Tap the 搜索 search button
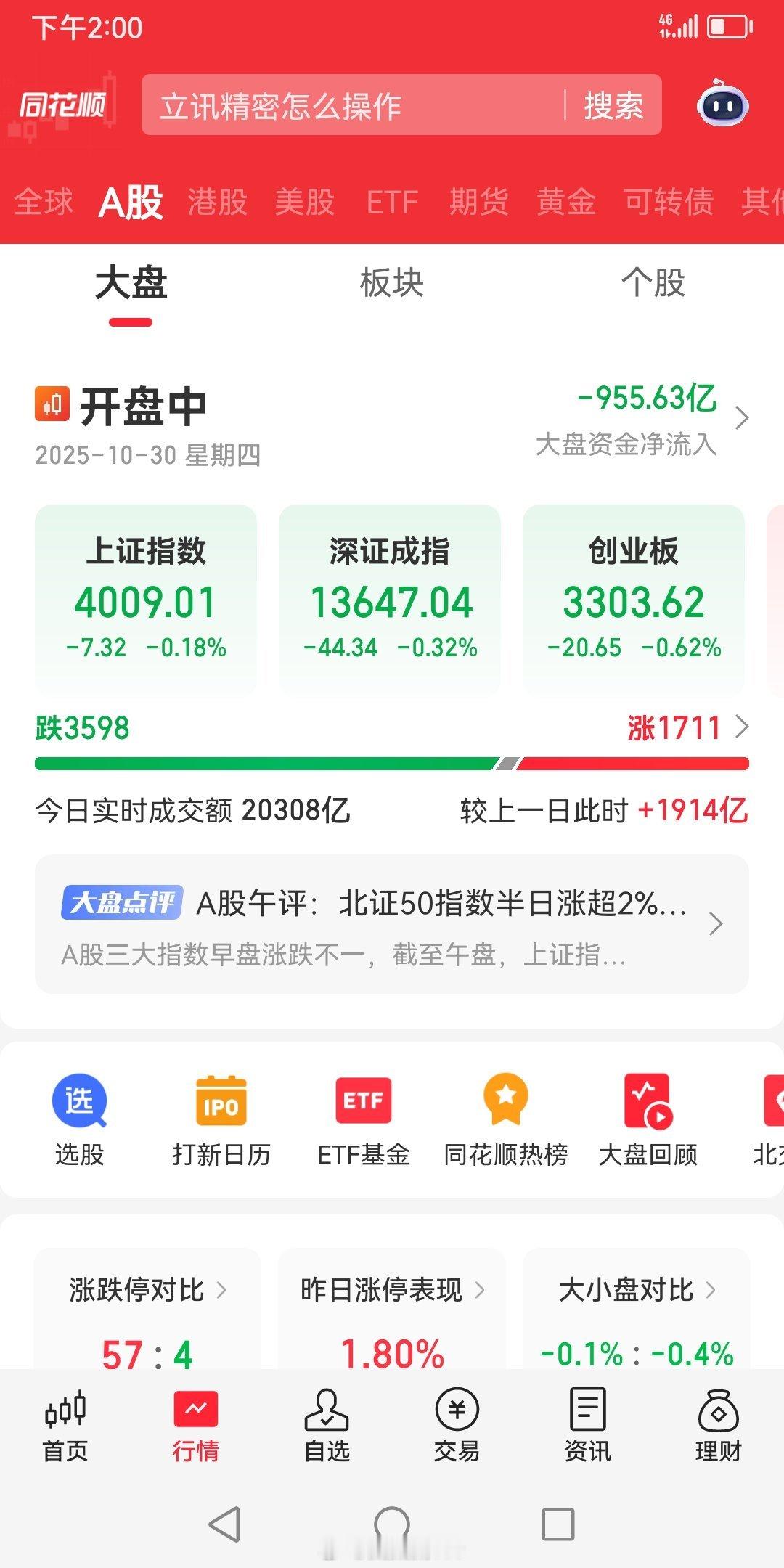The width and height of the screenshot is (784, 1568). pos(612,106)
